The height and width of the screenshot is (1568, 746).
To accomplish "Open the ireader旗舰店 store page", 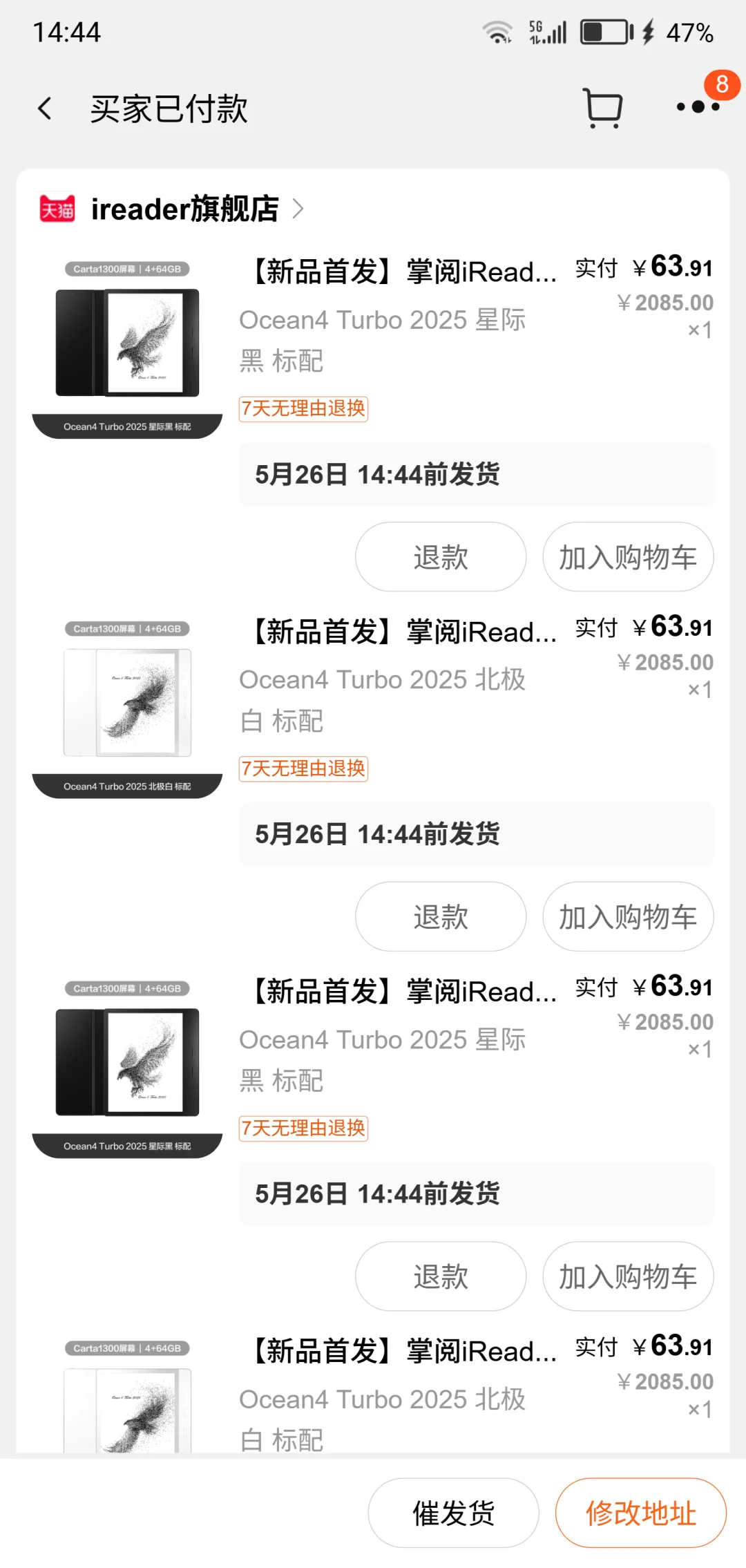I will (184, 209).
